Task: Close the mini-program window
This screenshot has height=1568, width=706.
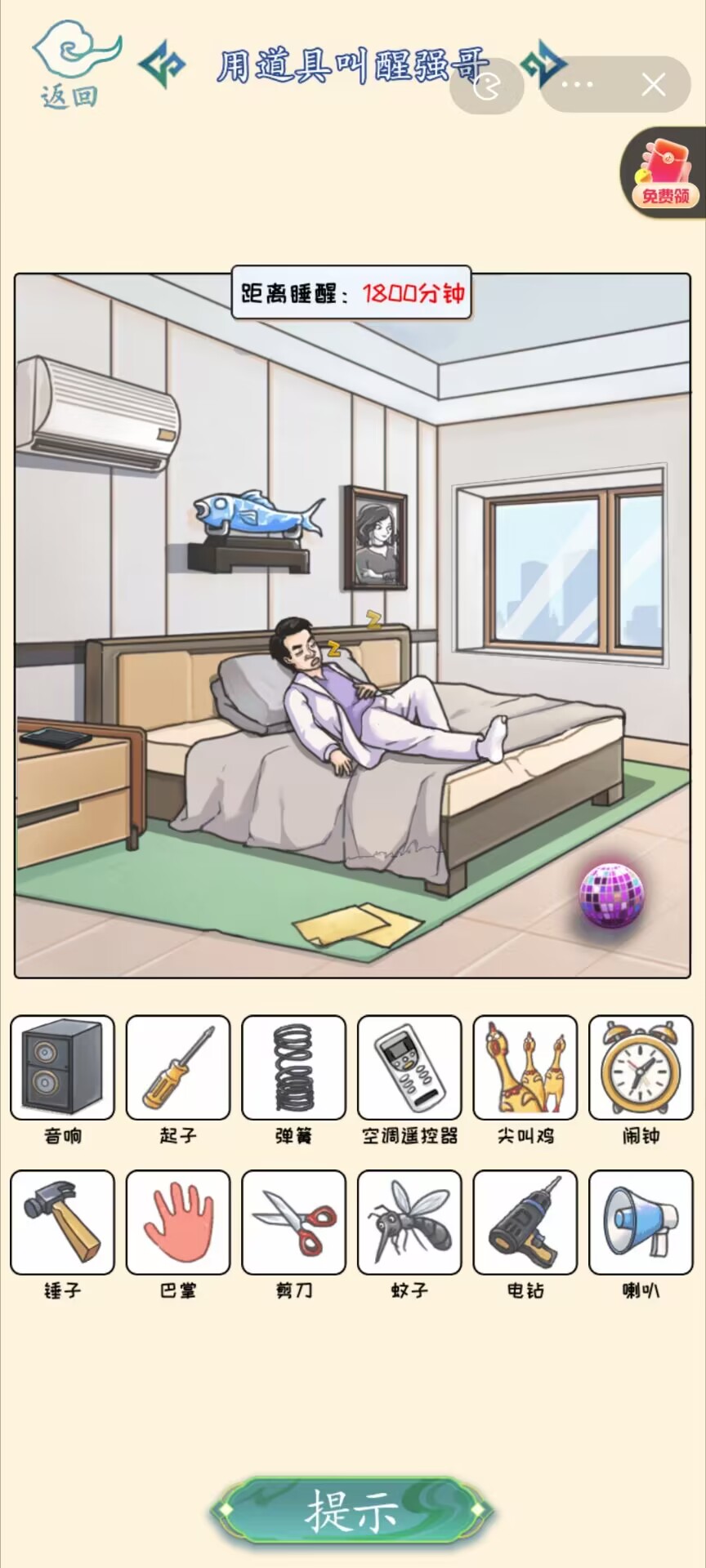Action: [x=654, y=84]
